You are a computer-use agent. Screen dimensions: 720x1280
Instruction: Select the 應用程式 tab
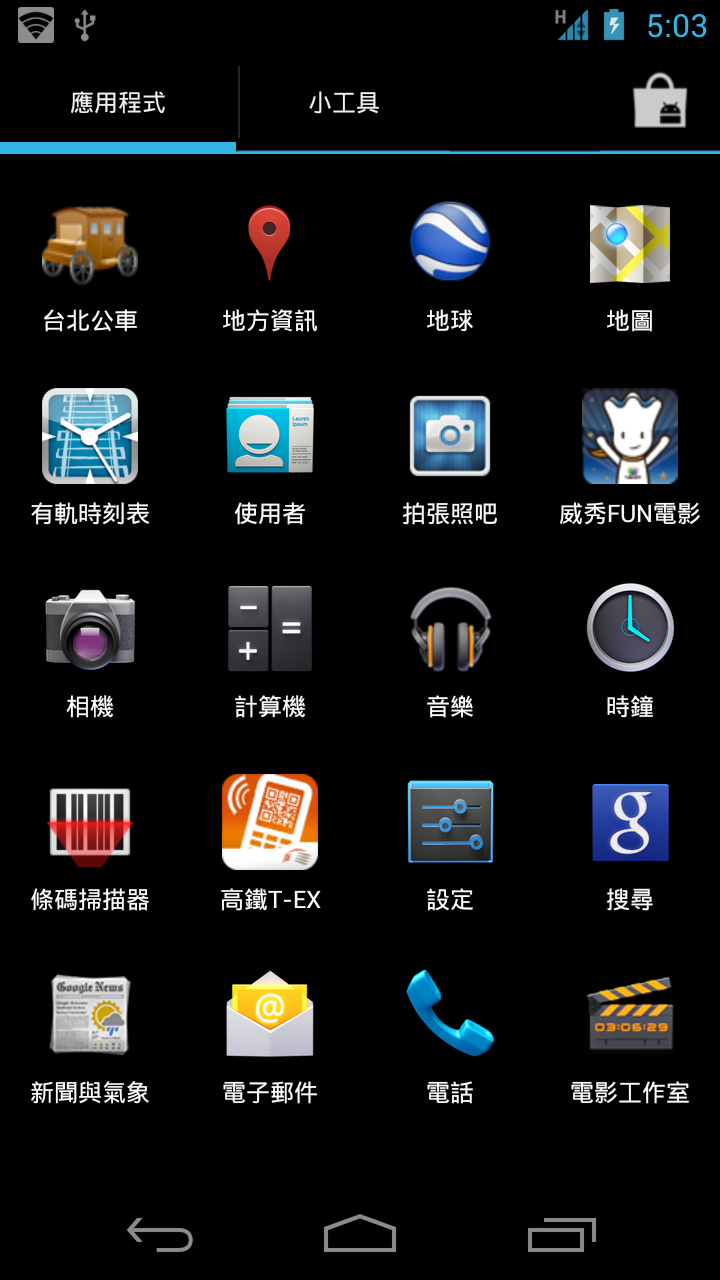(118, 103)
